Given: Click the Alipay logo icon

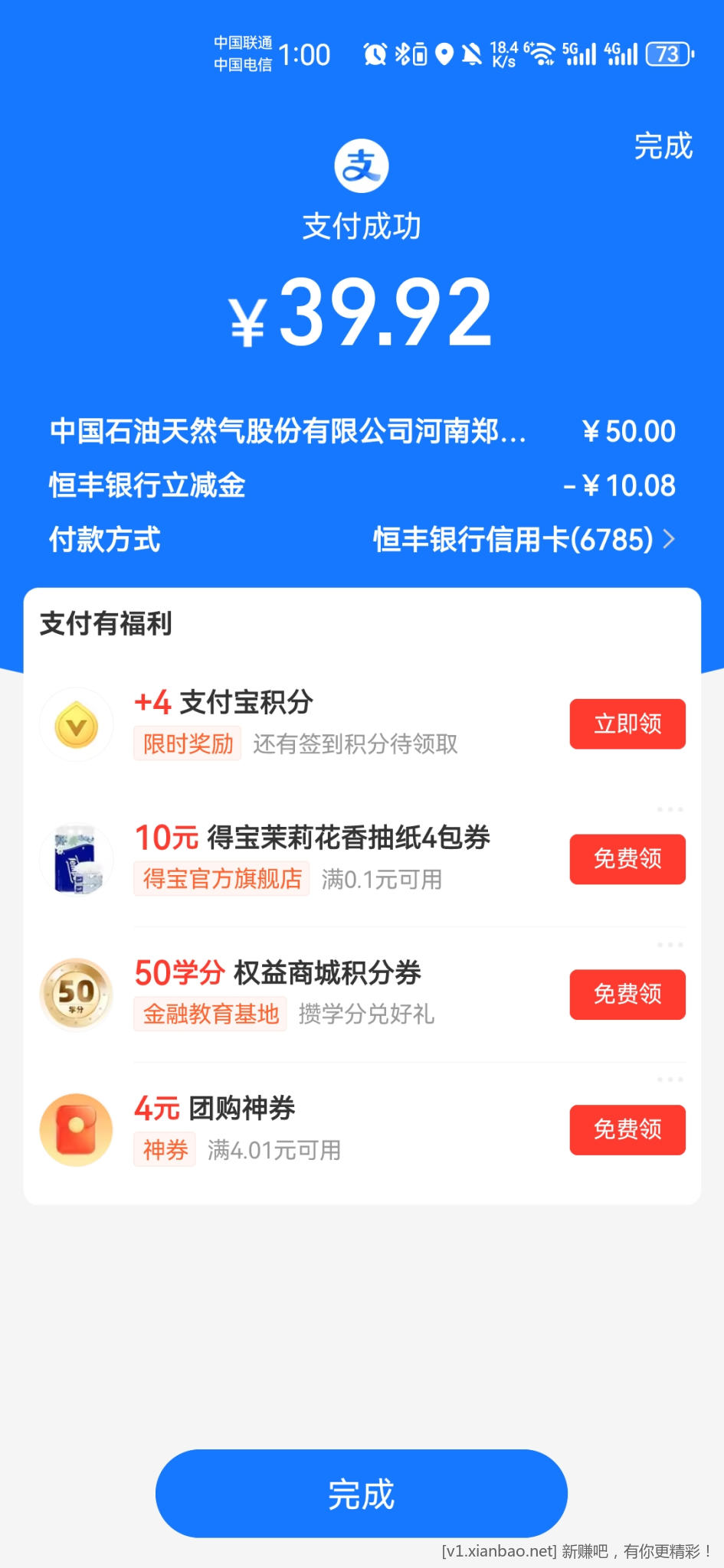Looking at the screenshot, I should point(362,165).
